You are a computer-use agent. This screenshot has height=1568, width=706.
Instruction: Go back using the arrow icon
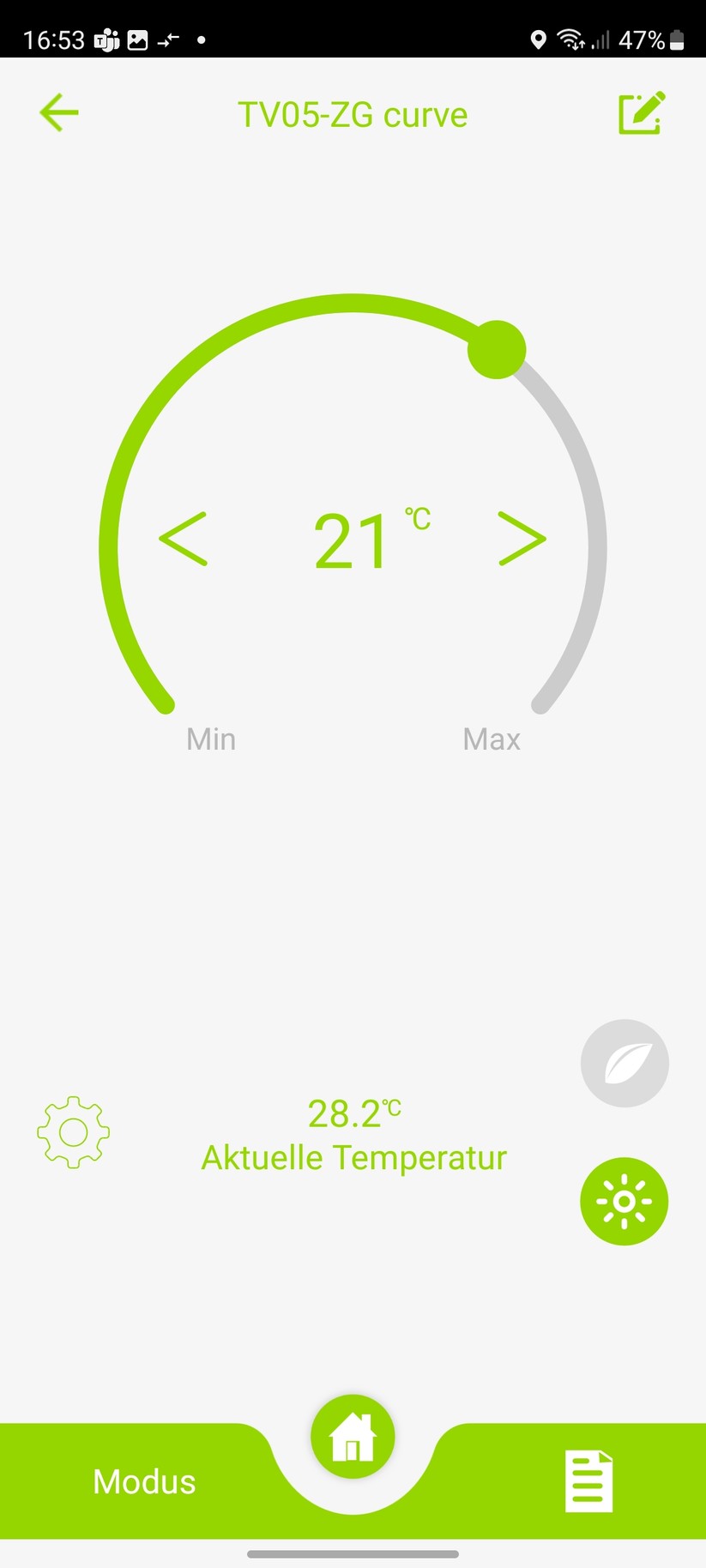coord(59,113)
